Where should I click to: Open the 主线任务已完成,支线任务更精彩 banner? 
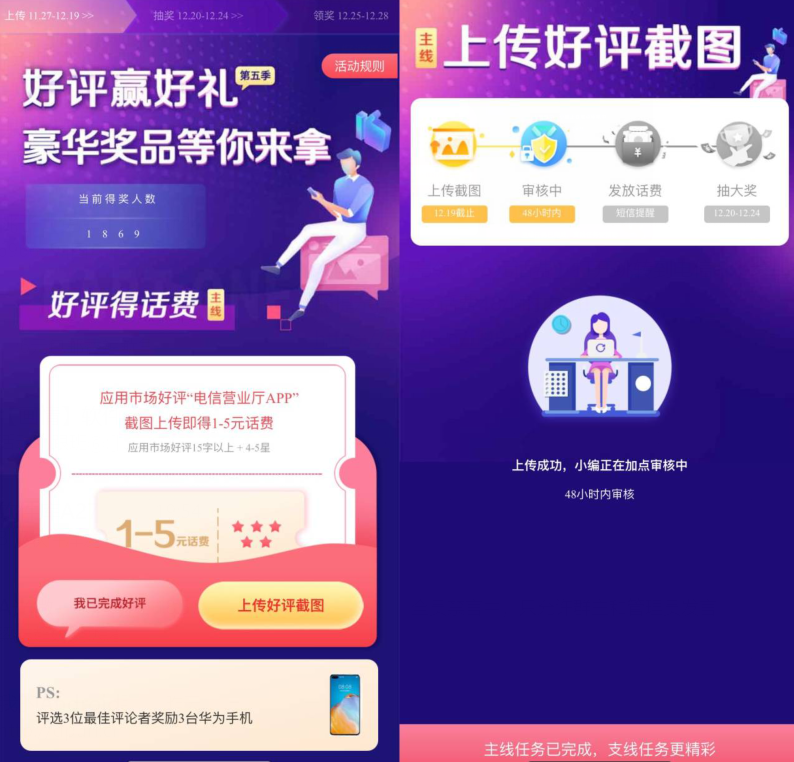pyautogui.click(x=599, y=748)
